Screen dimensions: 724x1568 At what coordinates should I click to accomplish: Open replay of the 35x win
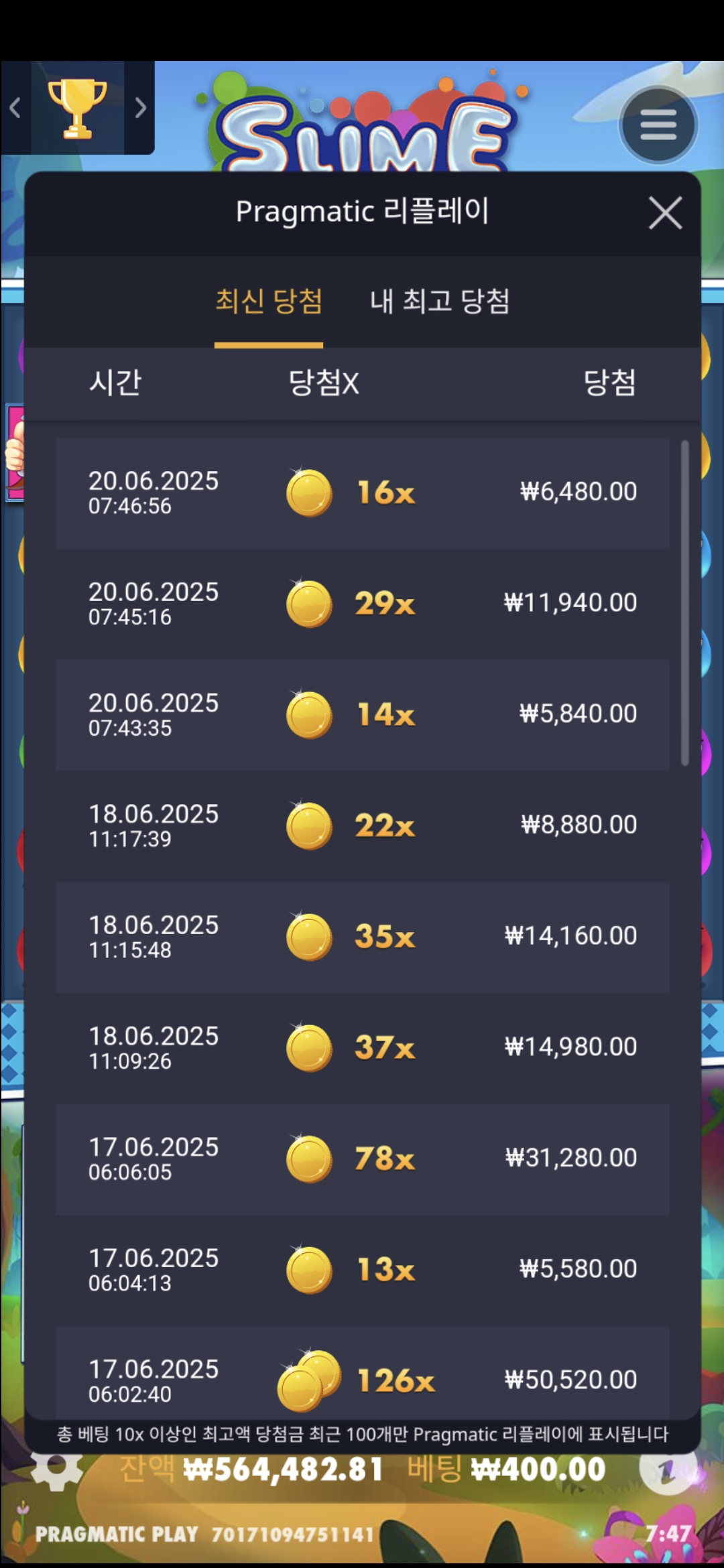tap(362, 937)
